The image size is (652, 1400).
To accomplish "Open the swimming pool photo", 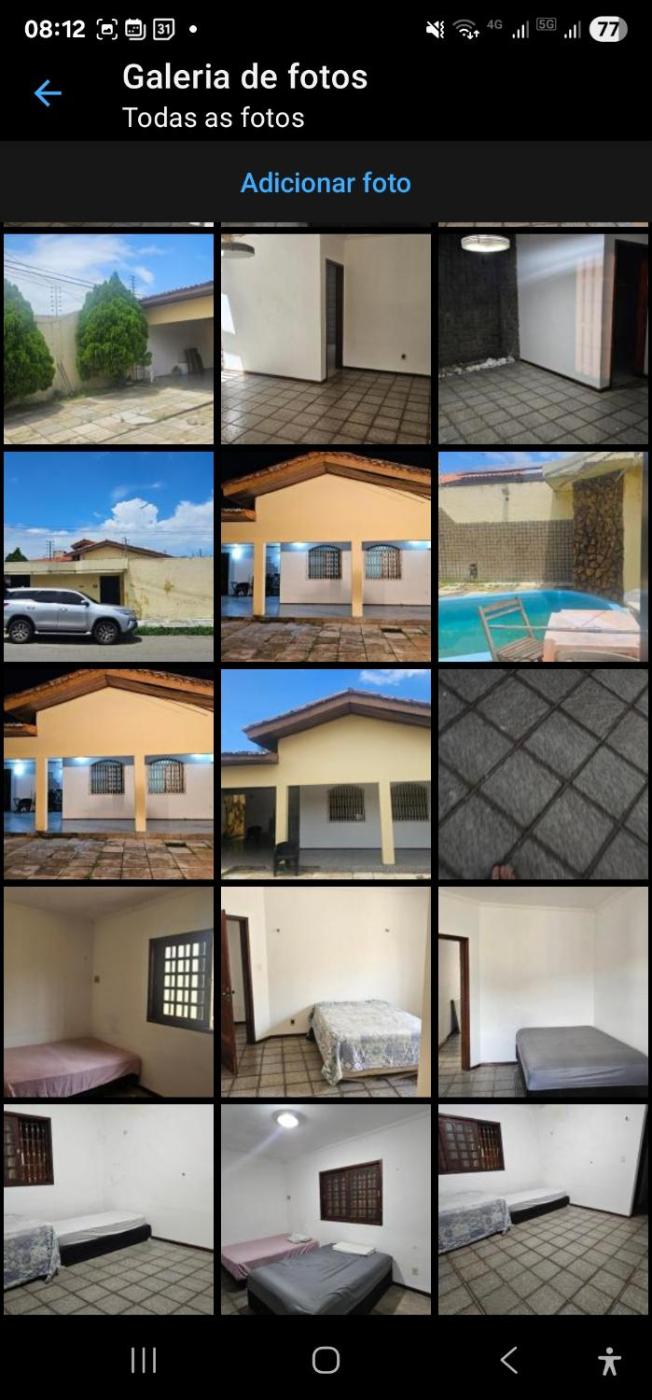I will coord(542,556).
